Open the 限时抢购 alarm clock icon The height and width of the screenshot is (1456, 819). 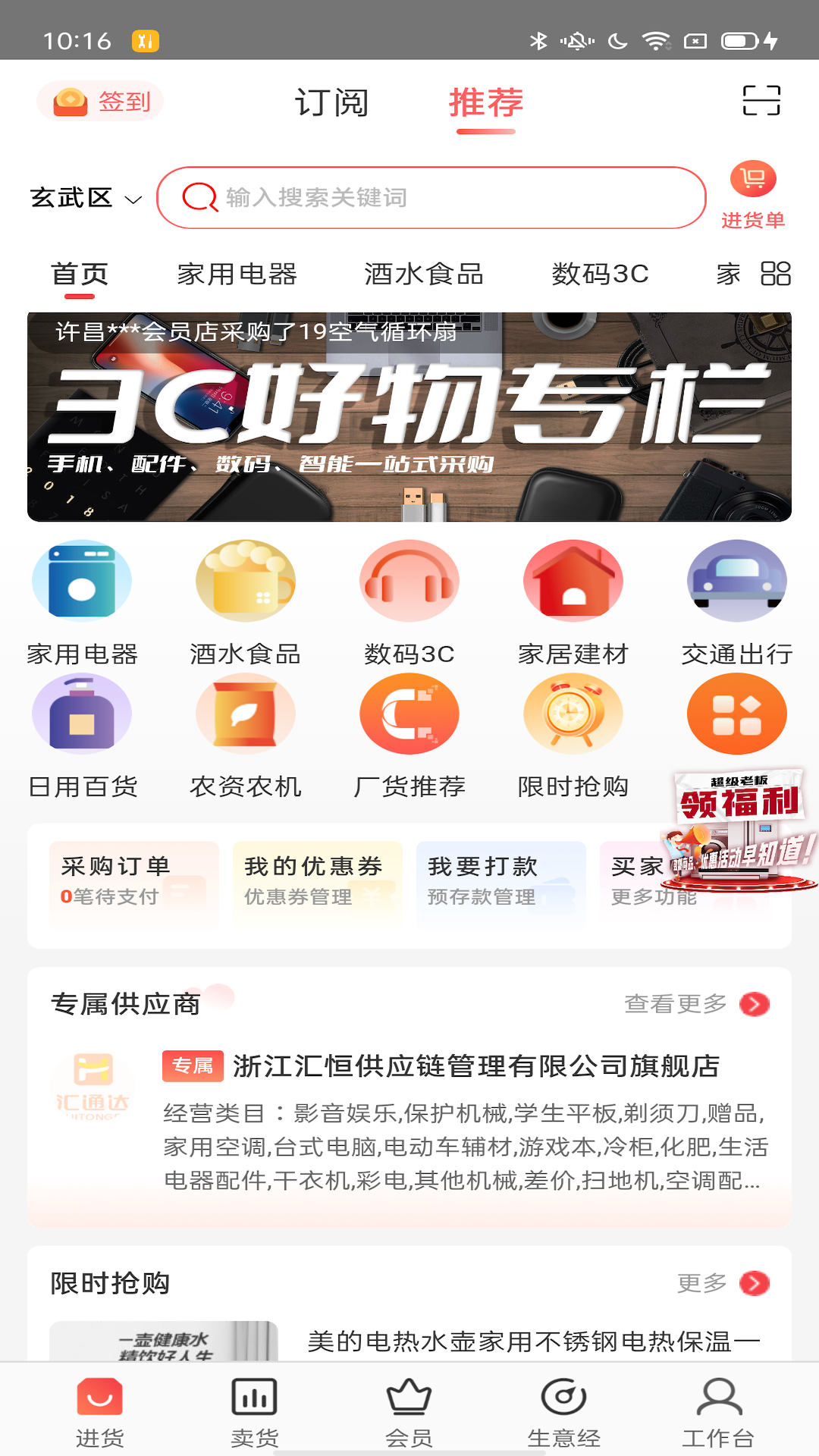573,714
